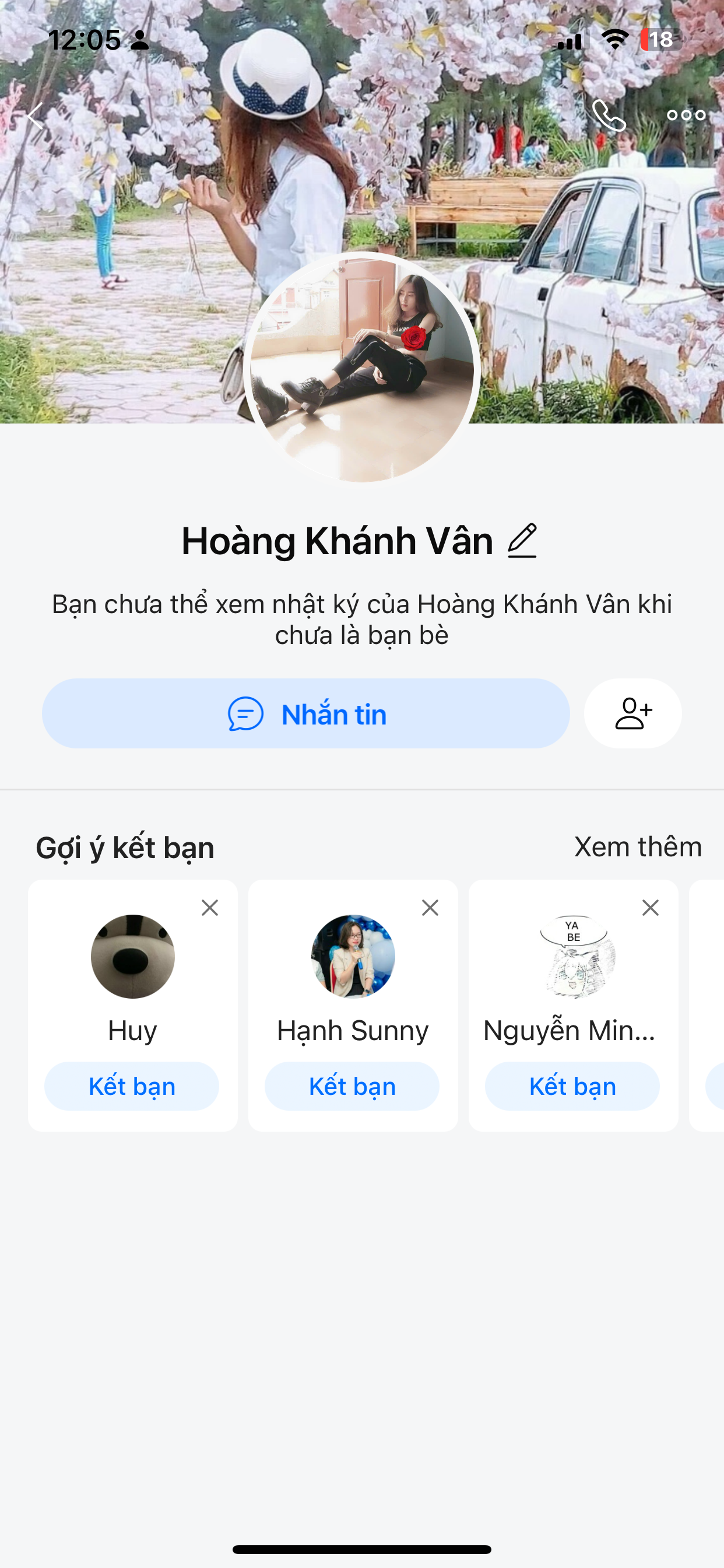Image resolution: width=724 pixels, height=1568 pixels.
Task: Add Nguyễn Min... as a friend
Action: [572, 1086]
